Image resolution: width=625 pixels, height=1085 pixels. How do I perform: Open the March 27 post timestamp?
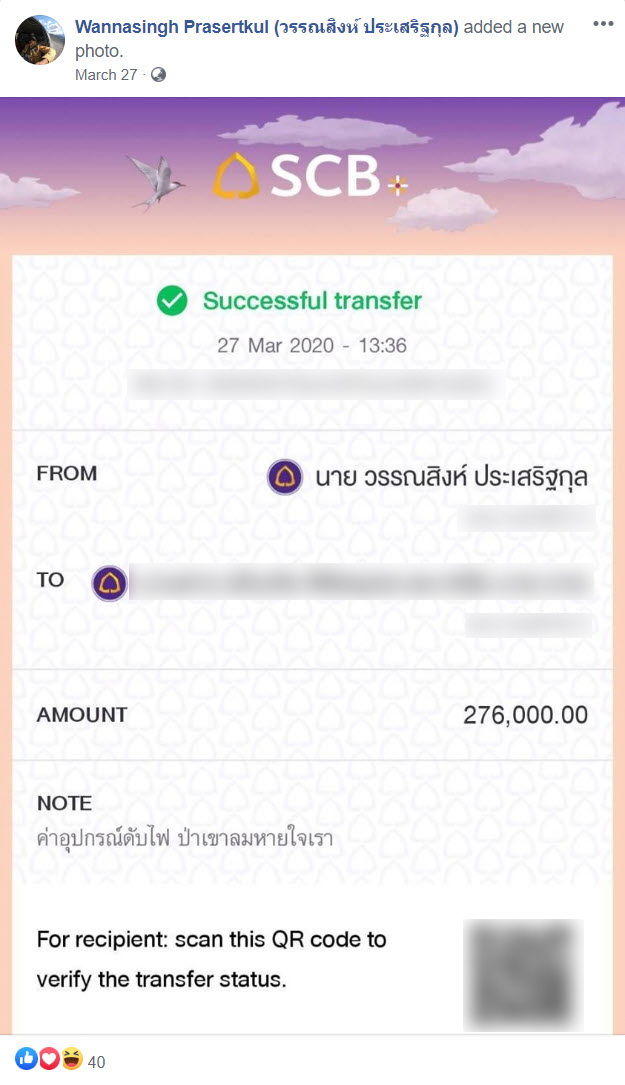106,75
